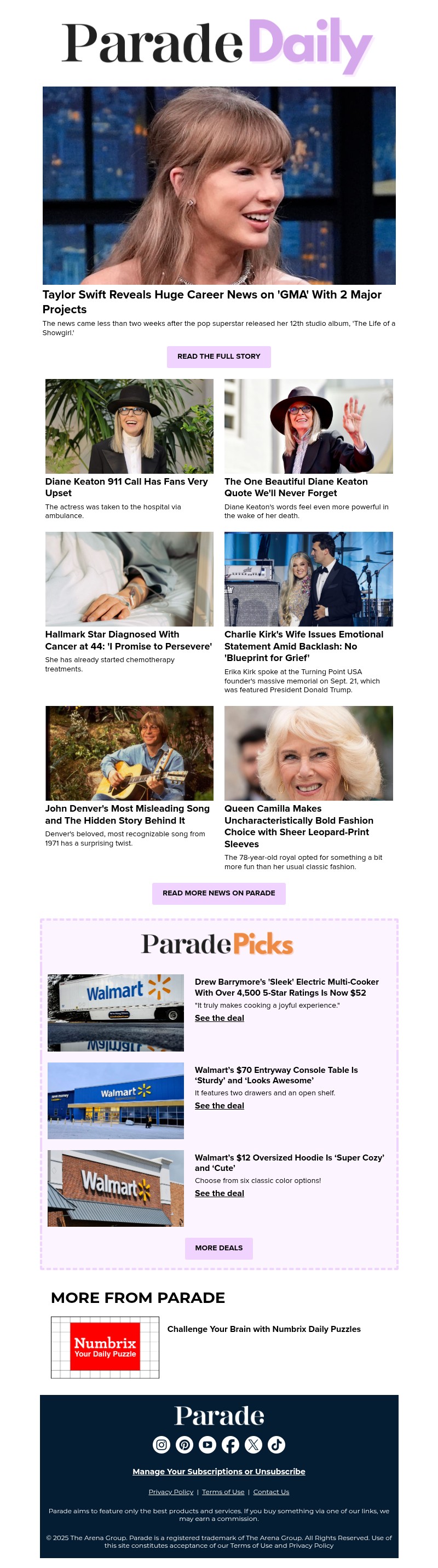This screenshot has width=438, height=1568.
Task: Tap Read More News on Parade
Action: click(218, 893)
